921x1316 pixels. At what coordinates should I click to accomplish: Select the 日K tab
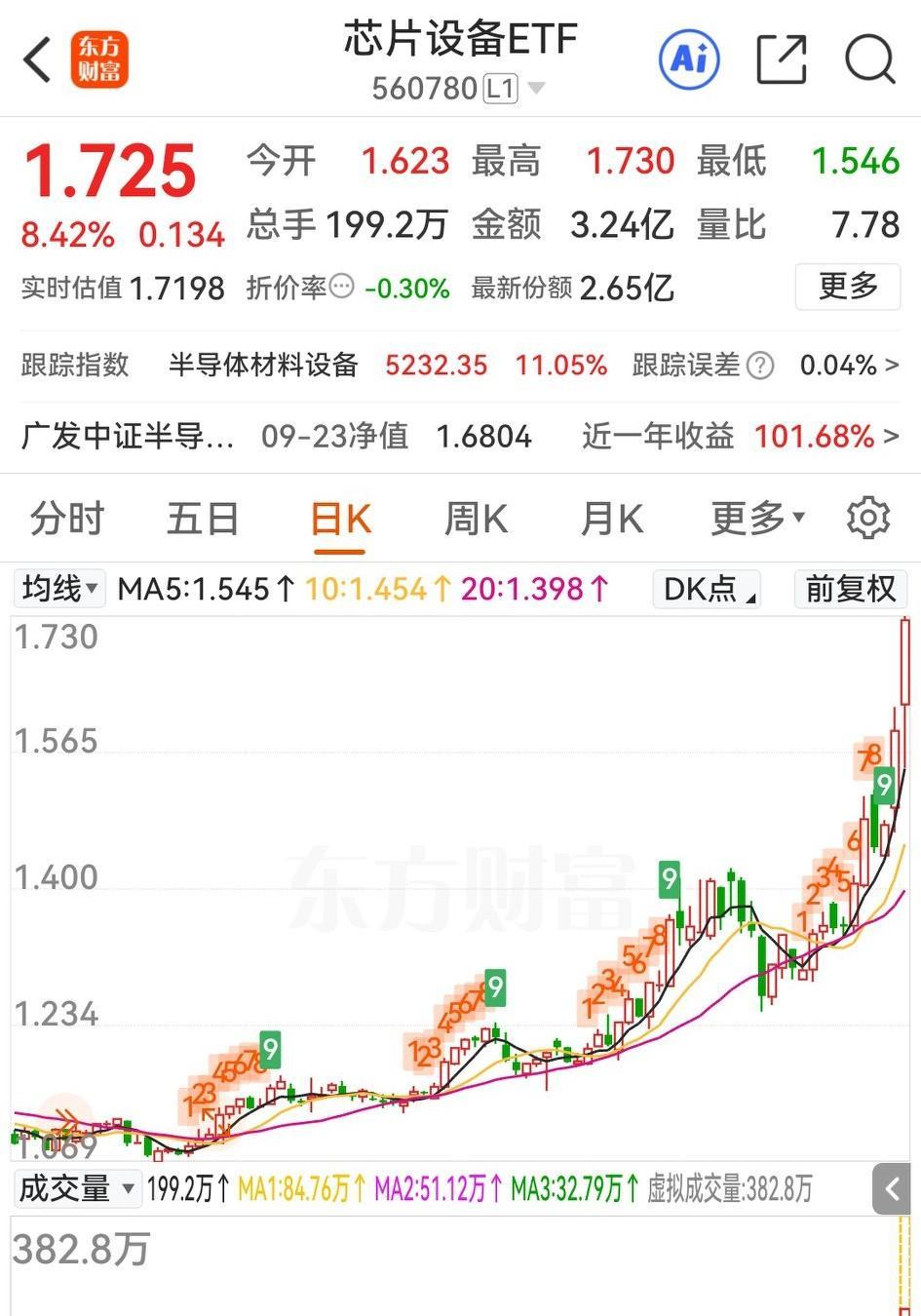click(x=340, y=519)
